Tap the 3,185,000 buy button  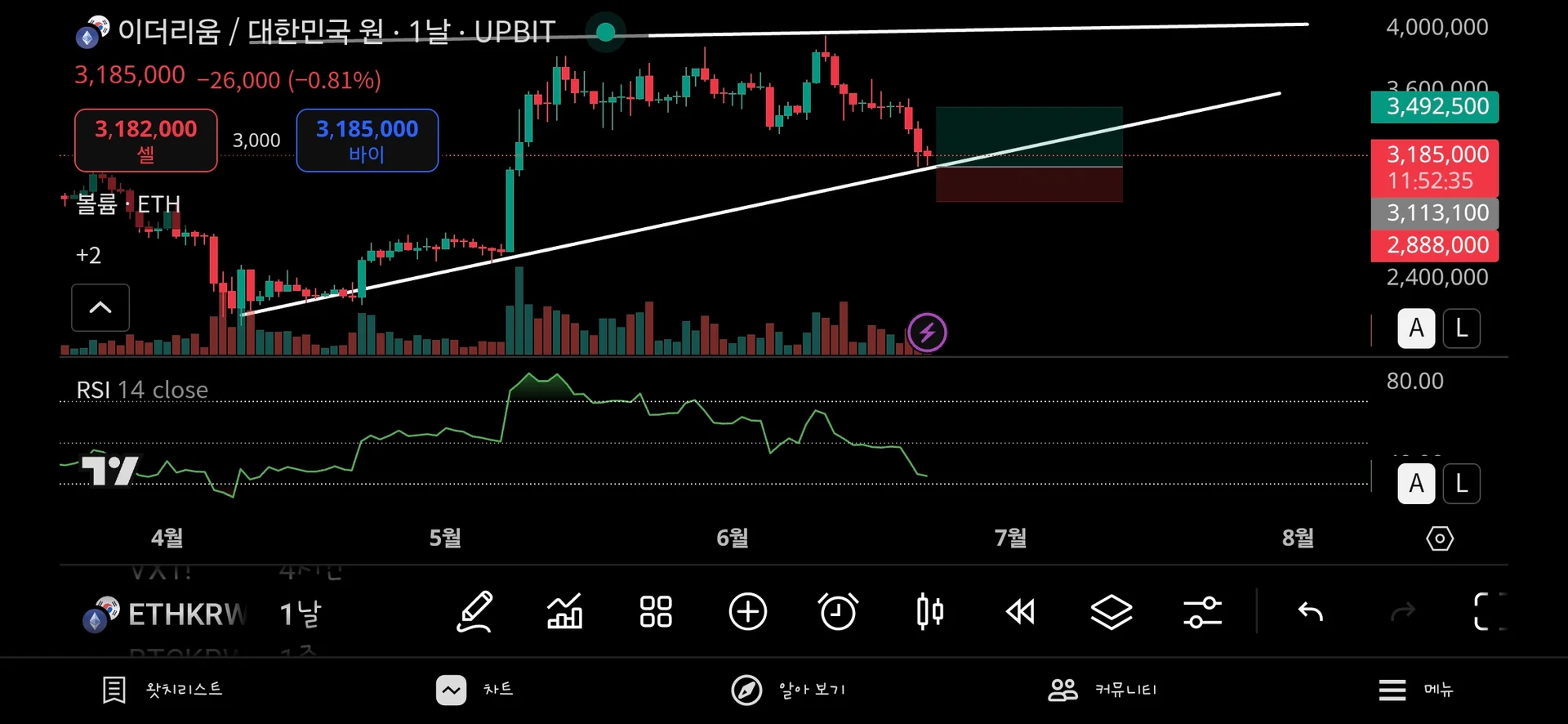point(367,140)
